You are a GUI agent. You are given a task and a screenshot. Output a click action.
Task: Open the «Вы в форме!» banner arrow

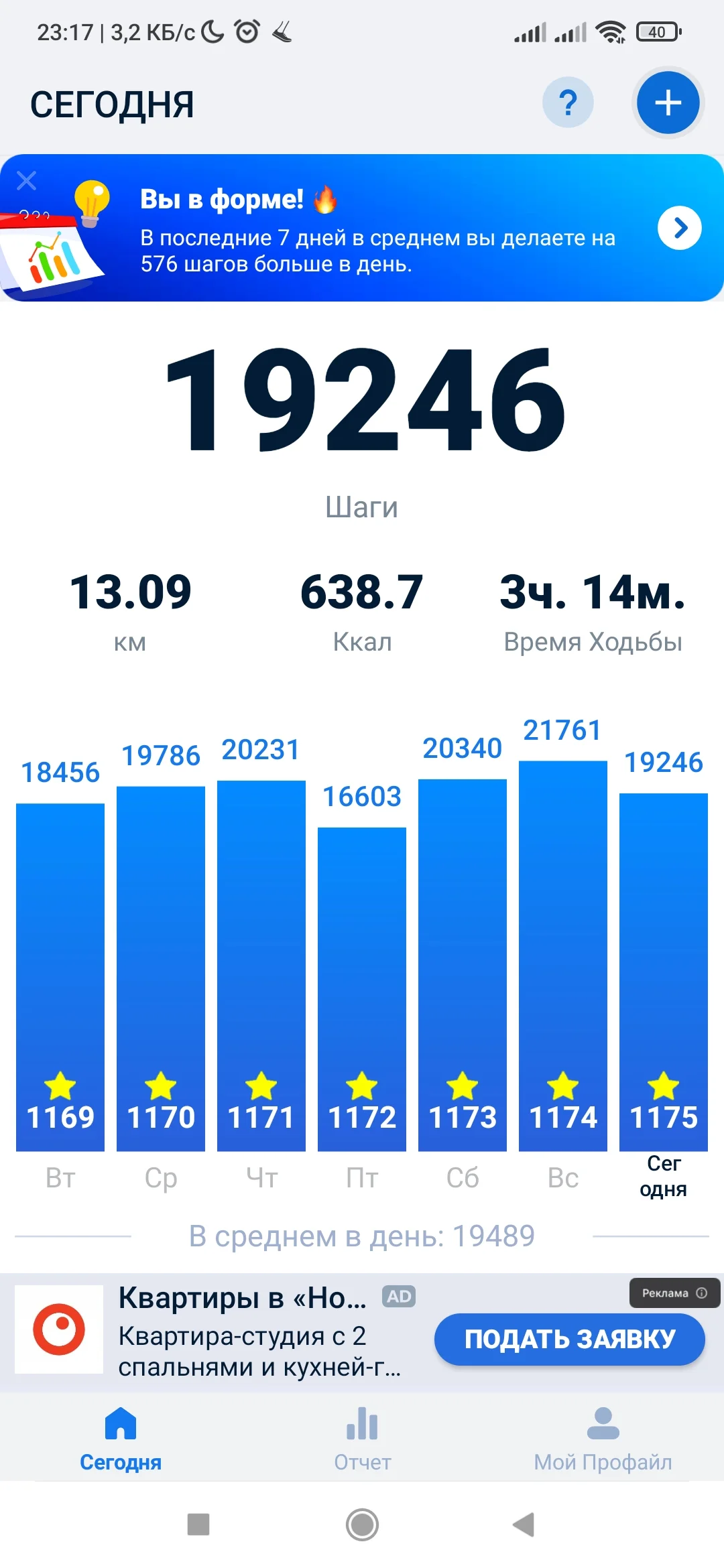click(679, 228)
